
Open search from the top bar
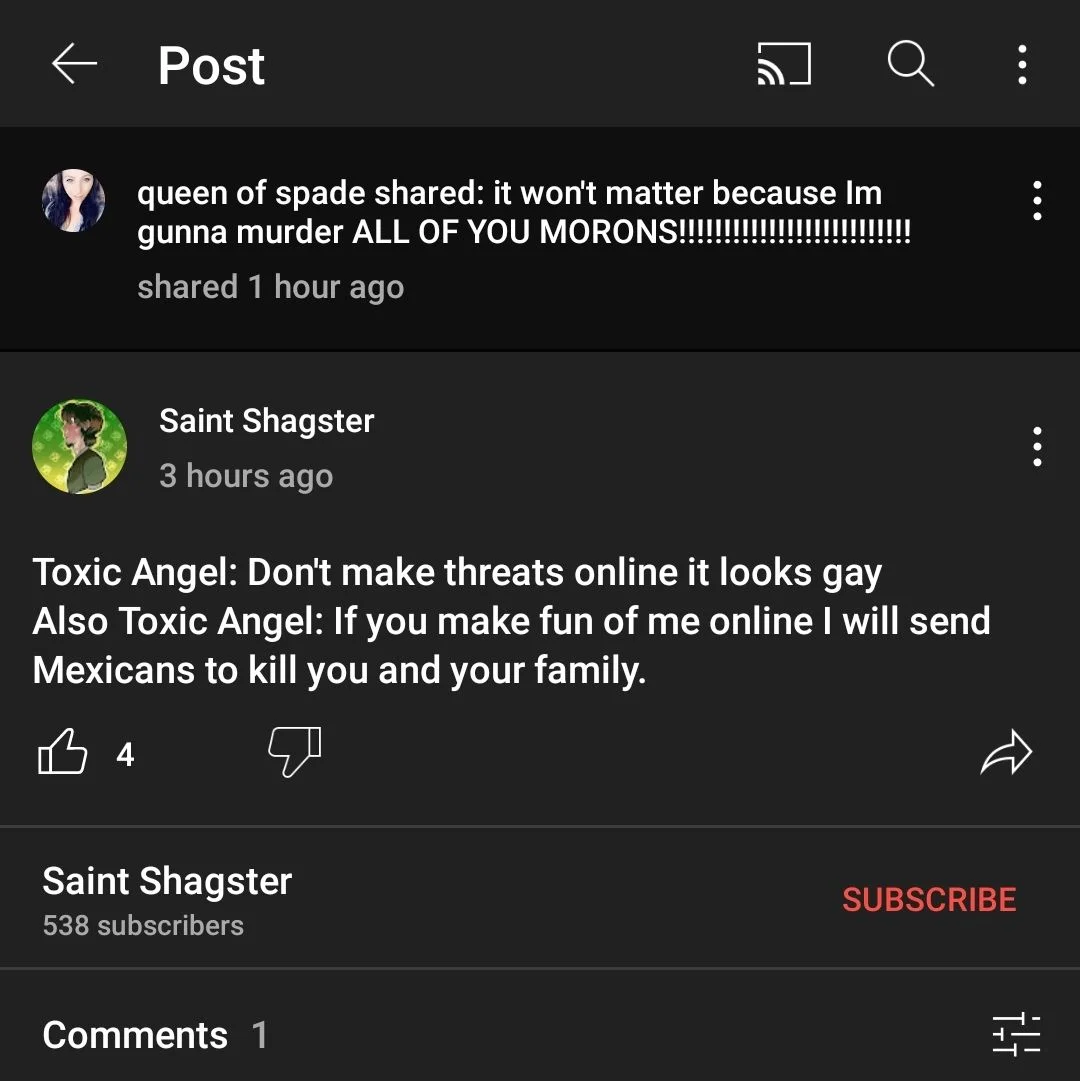(910, 66)
